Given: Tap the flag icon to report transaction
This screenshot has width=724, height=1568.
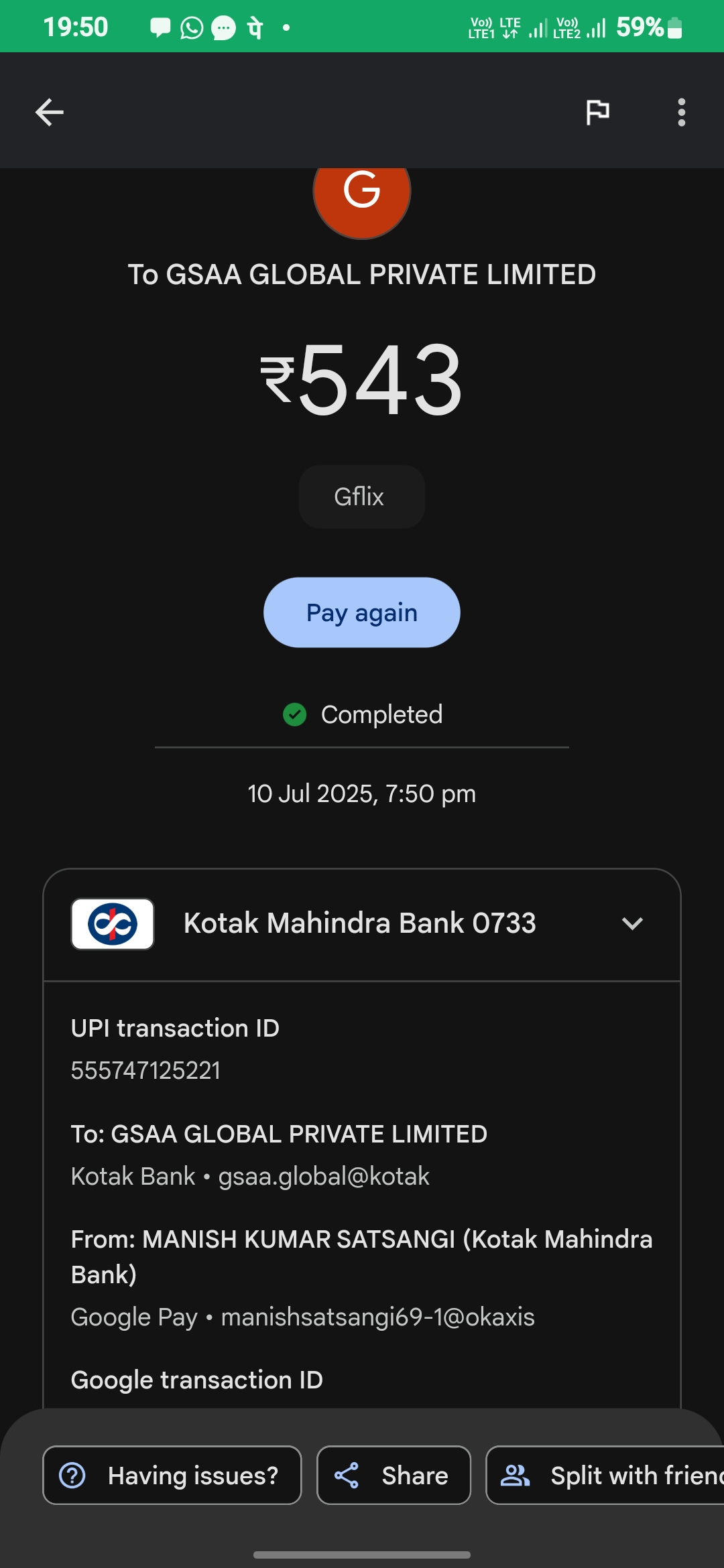Looking at the screenshot, I should [x=597, y=112].
